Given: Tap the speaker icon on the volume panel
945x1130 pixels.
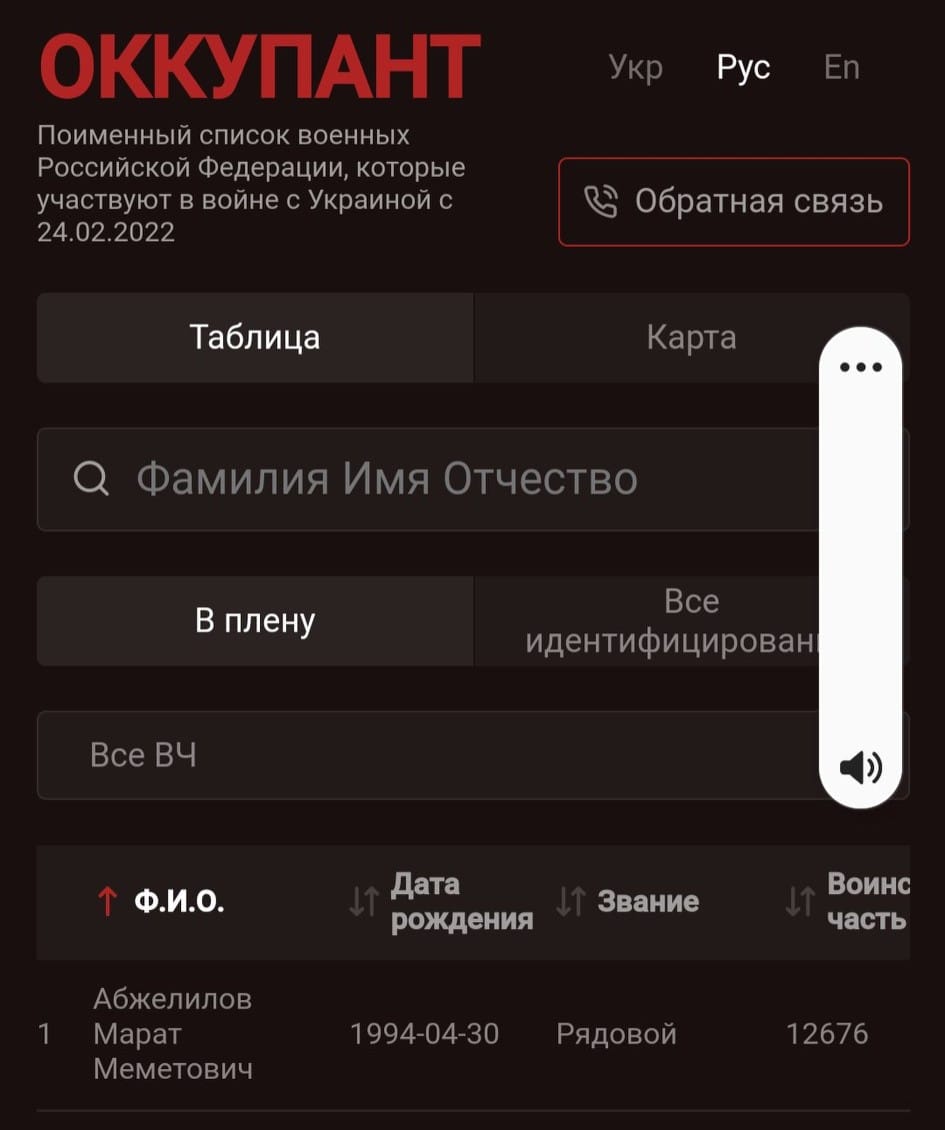Looking at the screenshot, I should (x=861, y=768).
